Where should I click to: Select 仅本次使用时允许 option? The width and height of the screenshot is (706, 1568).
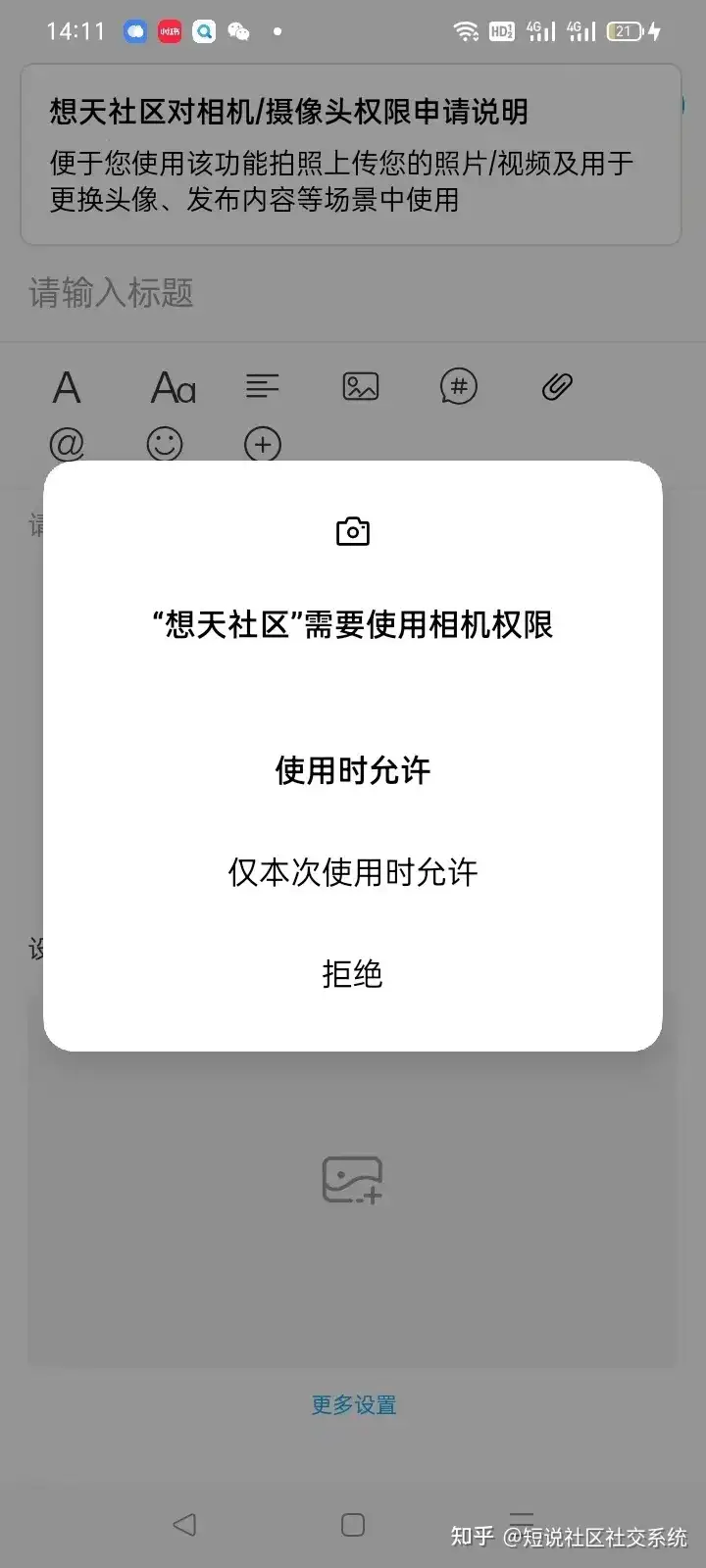click(x=353, y=872)
